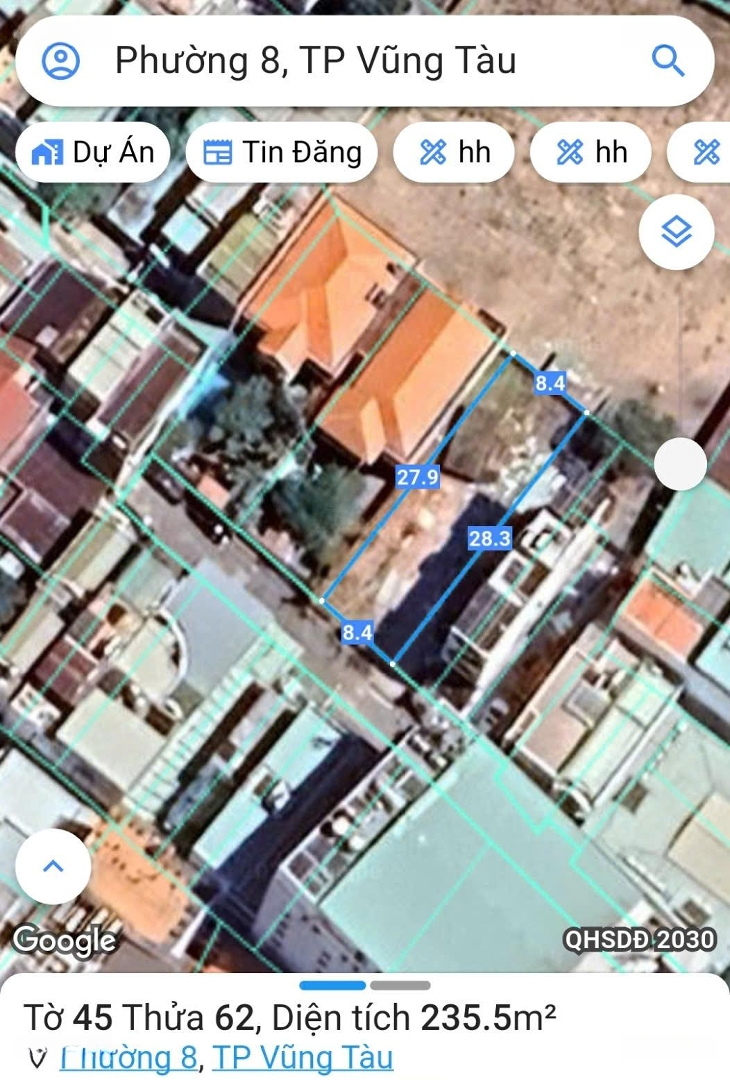Screen dimensions: 730x1080
Task: Expand with the up arrow button
Action: tap(53, 866)
